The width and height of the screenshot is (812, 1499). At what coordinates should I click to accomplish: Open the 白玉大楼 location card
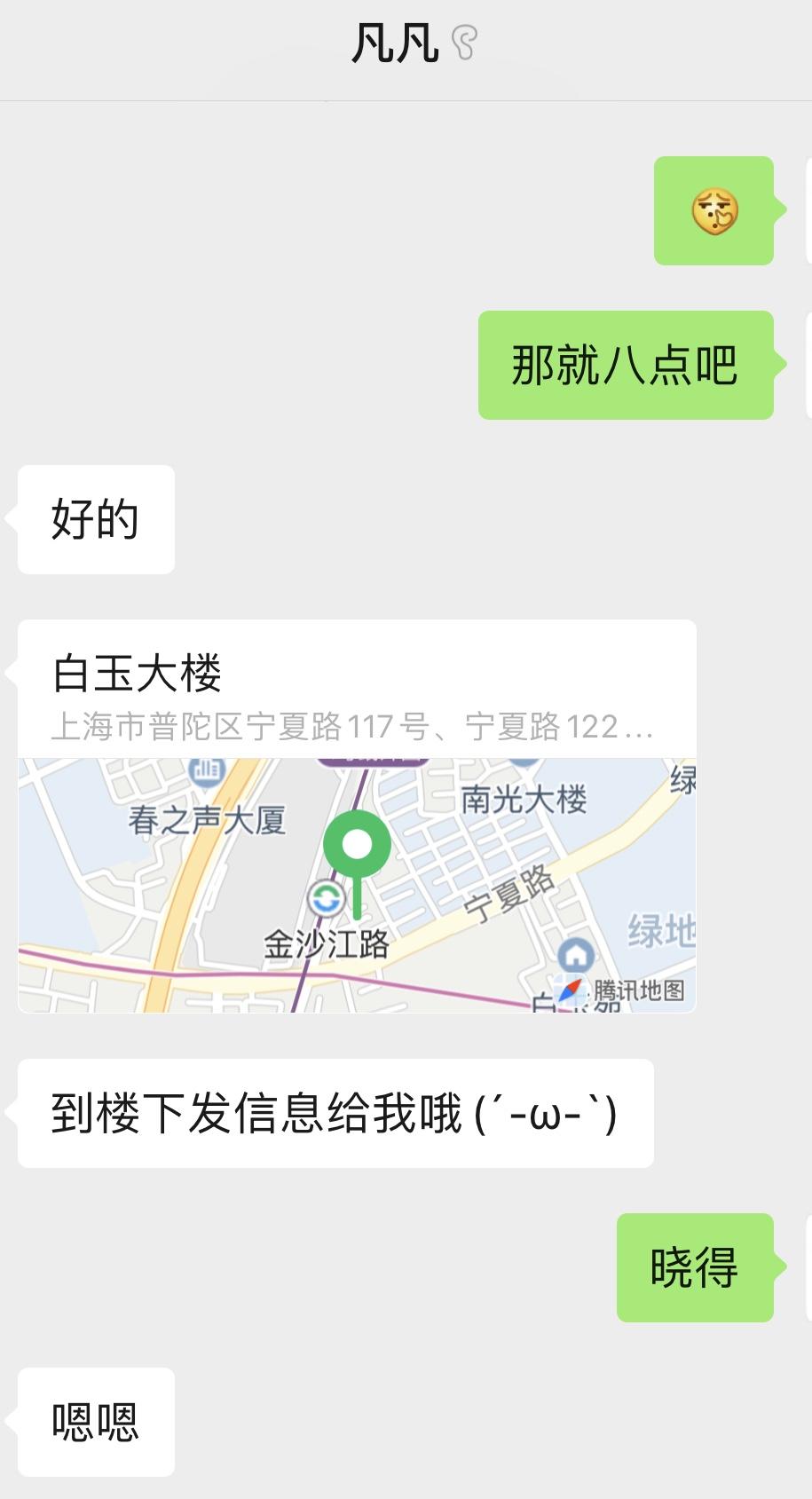pyautogui.click(x=357, y=815)
